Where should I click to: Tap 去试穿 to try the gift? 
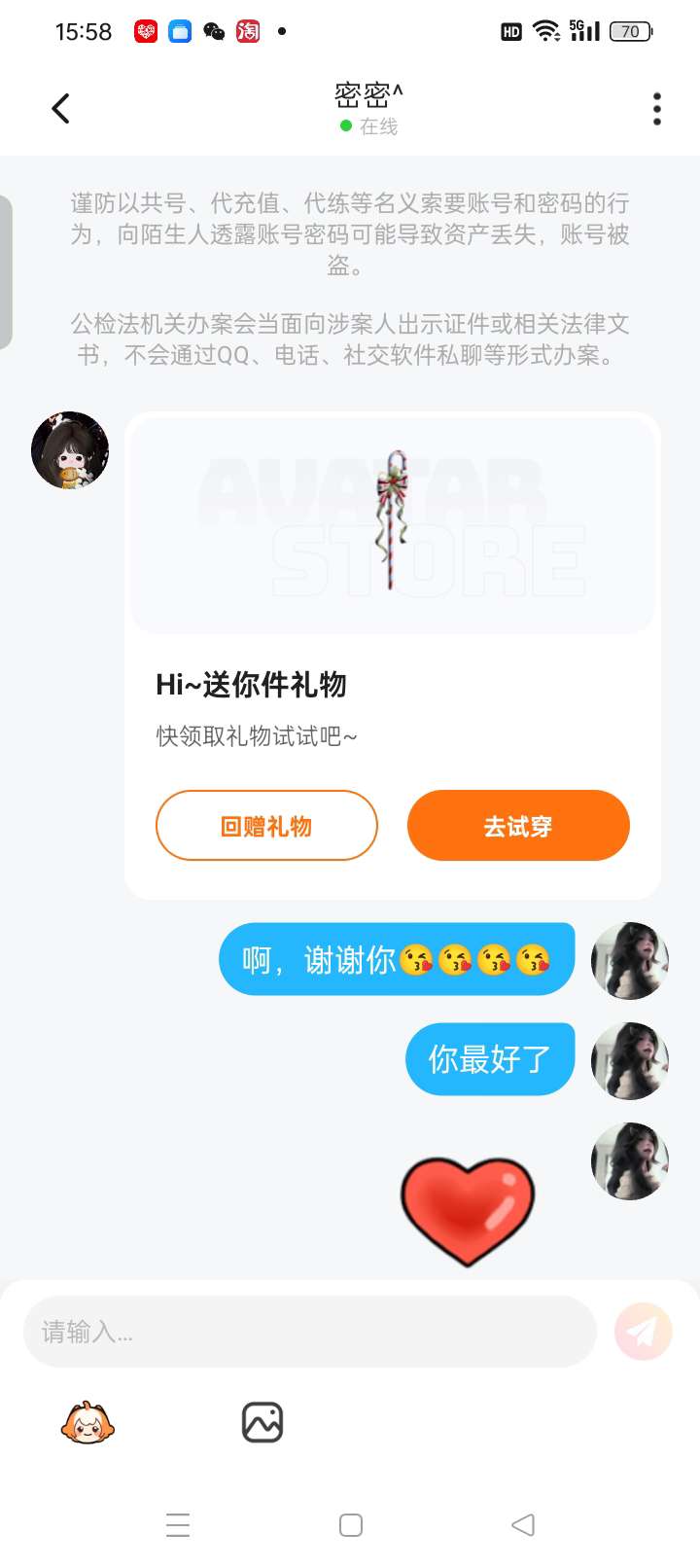coord(518,826)
